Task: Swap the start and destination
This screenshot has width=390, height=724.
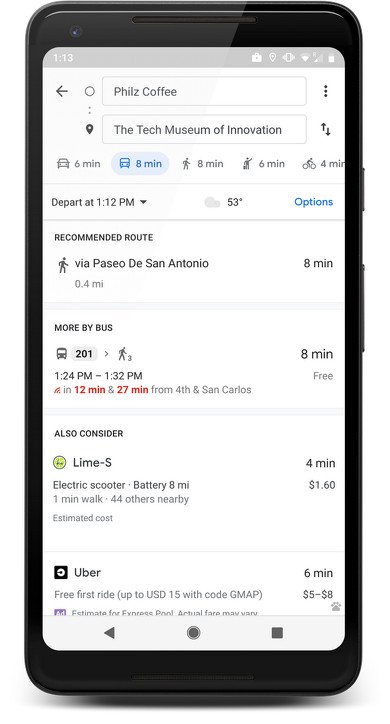Action: (x=325, y=129)
